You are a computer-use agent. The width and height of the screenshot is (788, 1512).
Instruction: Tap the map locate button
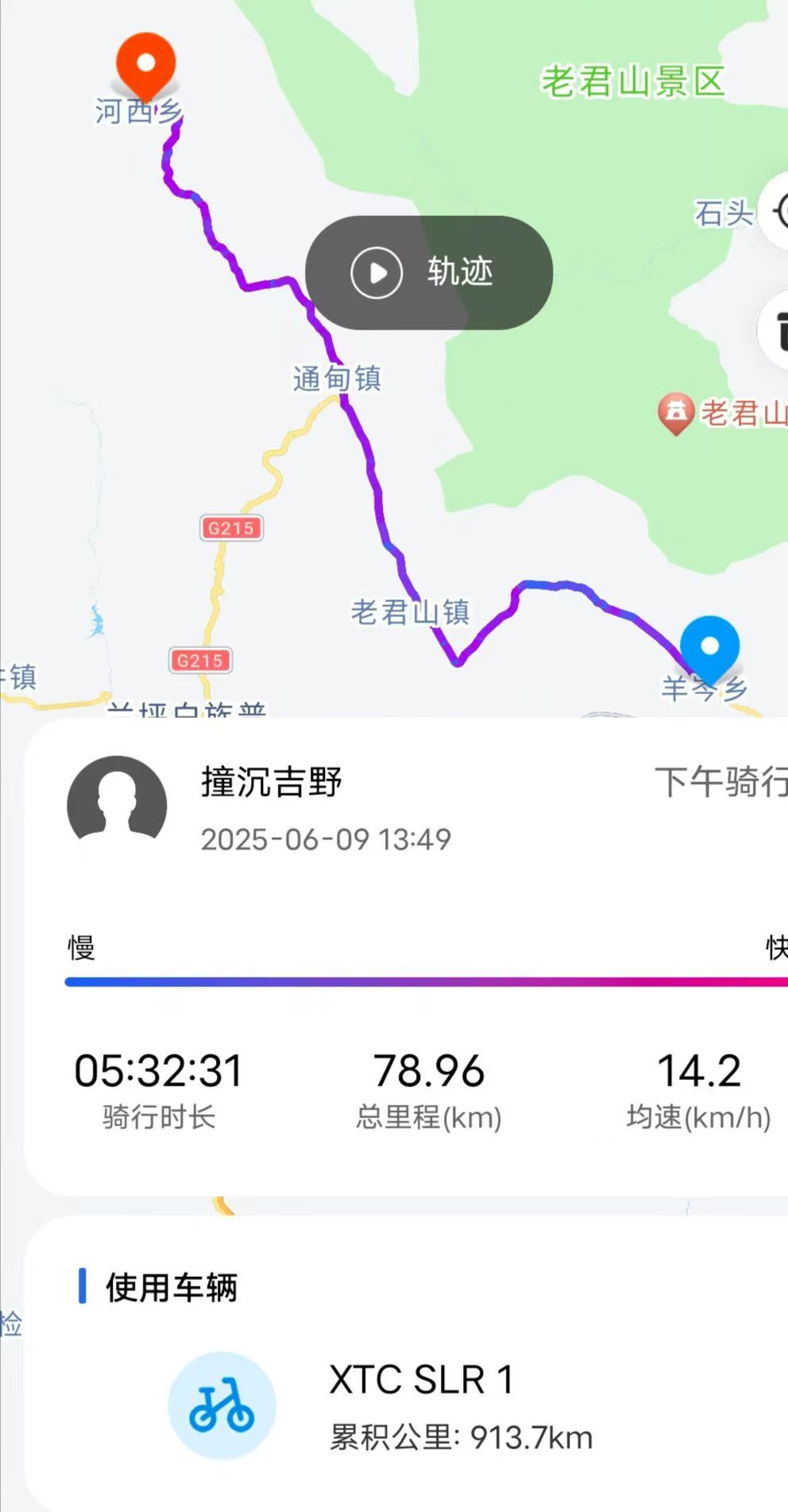pos(778,211)
